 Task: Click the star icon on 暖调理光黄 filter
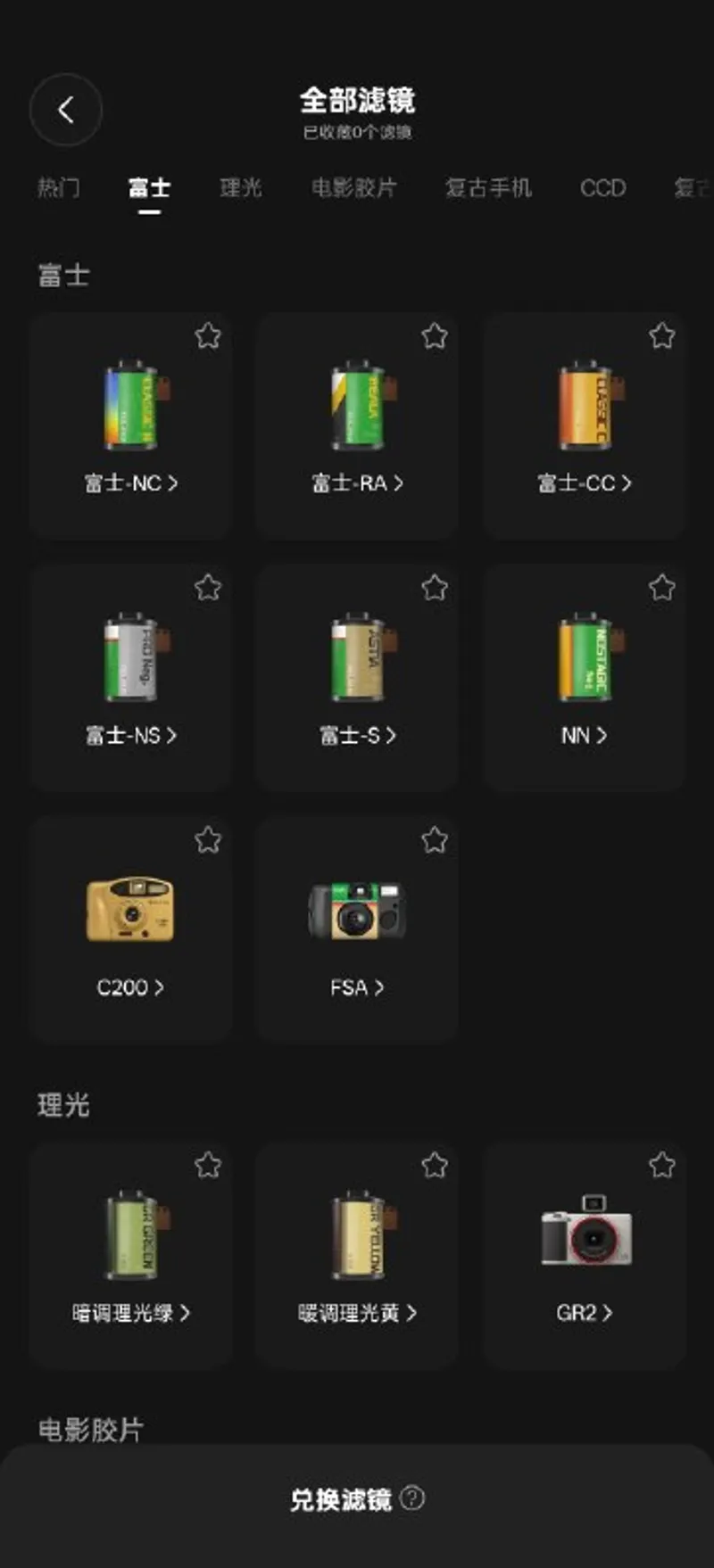click(x=435, y=1166)
